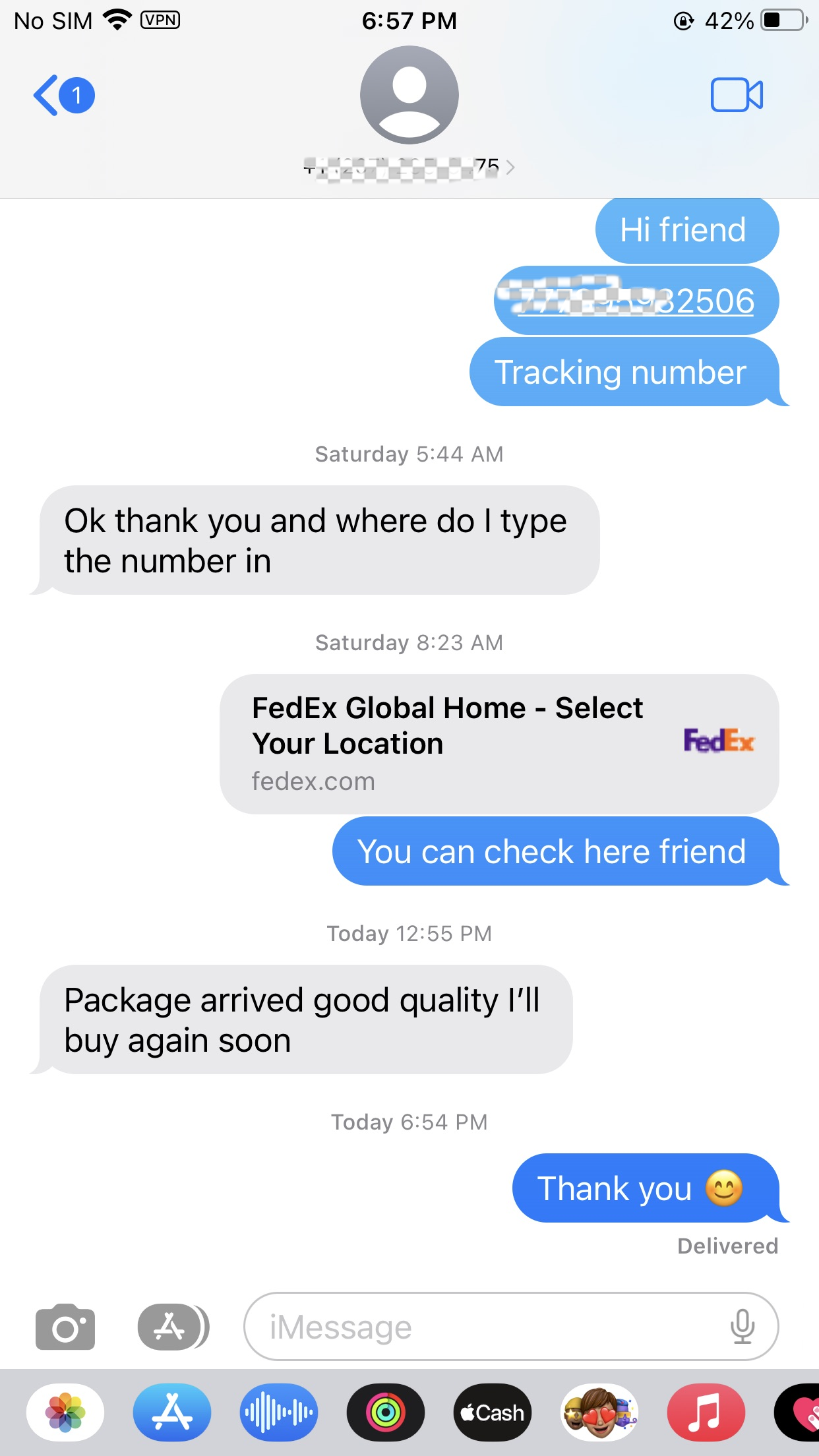
Task: Open the Photos iMessage app
Action: (65, 1412)
